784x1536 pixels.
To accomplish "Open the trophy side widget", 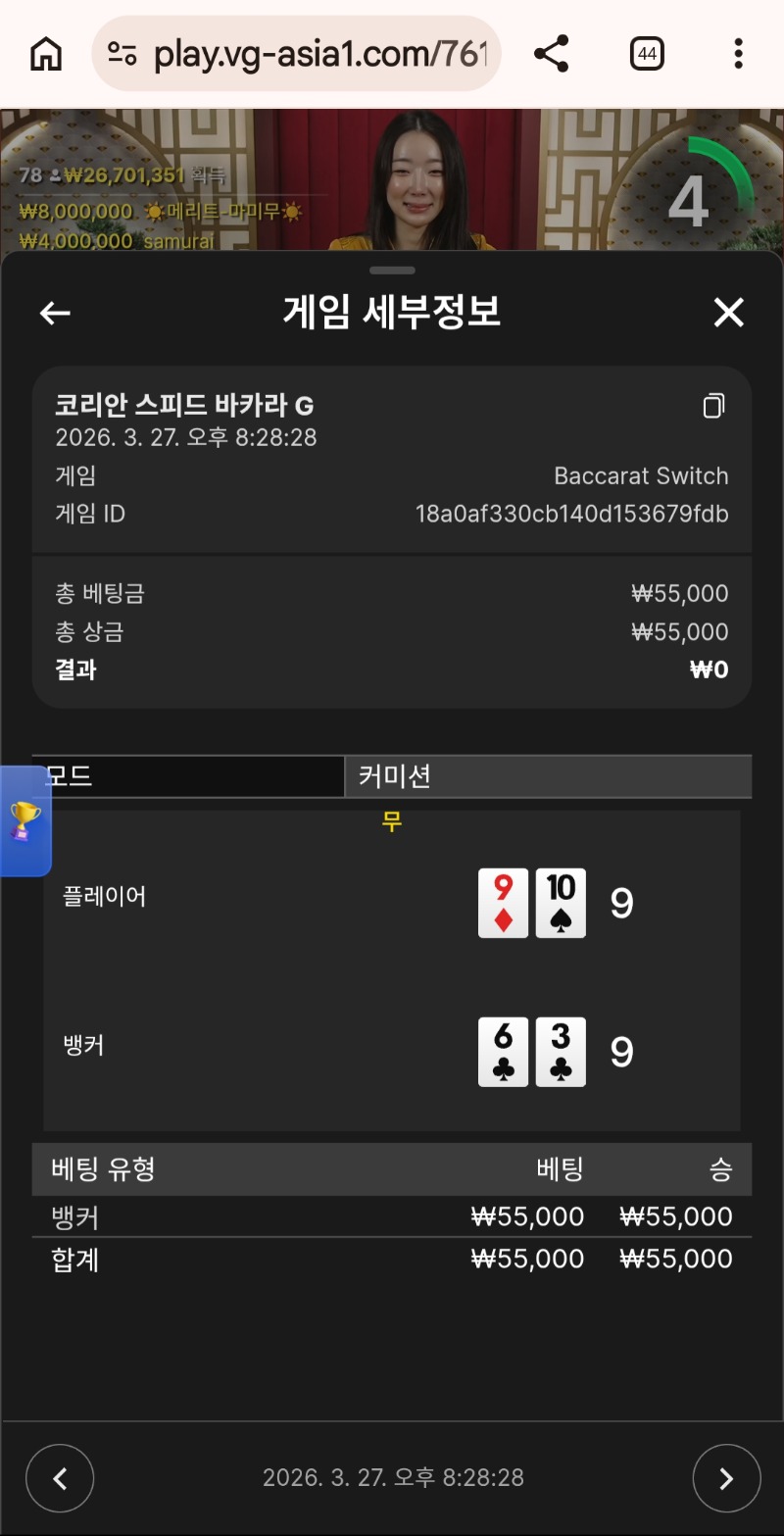I will (24, 820).
